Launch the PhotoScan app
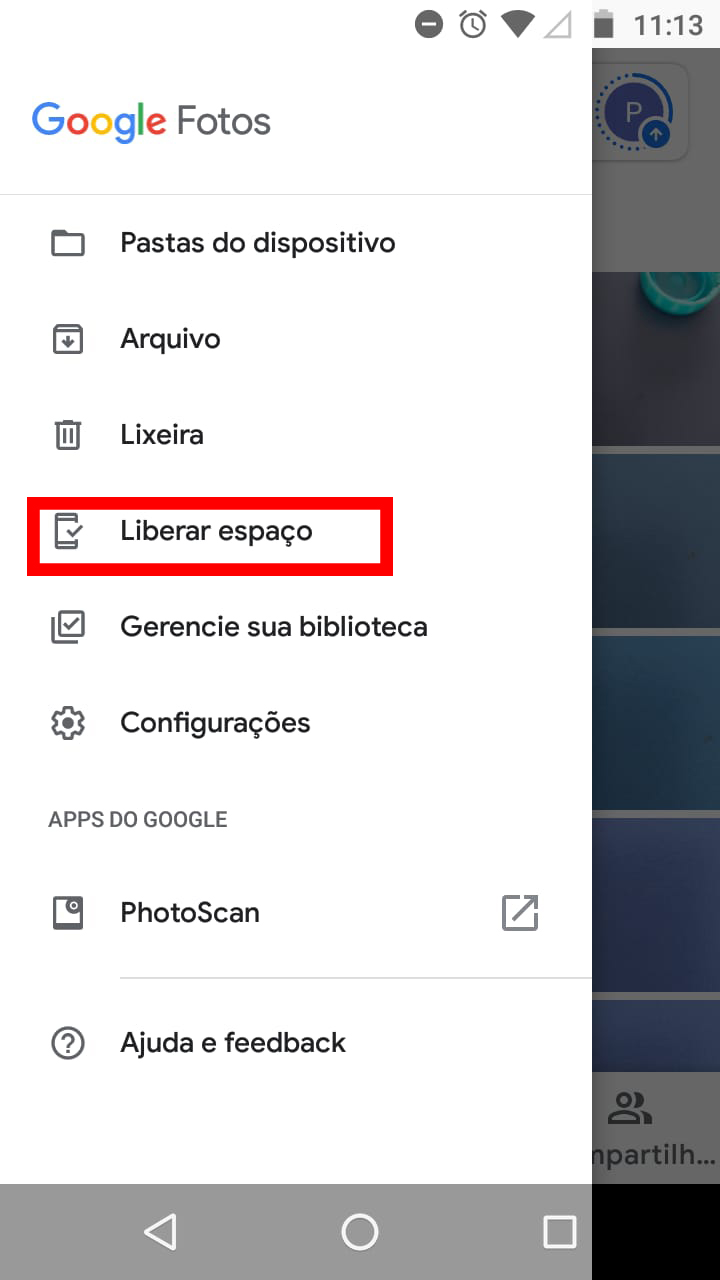Screen dimensions: 720x1280 296,913
